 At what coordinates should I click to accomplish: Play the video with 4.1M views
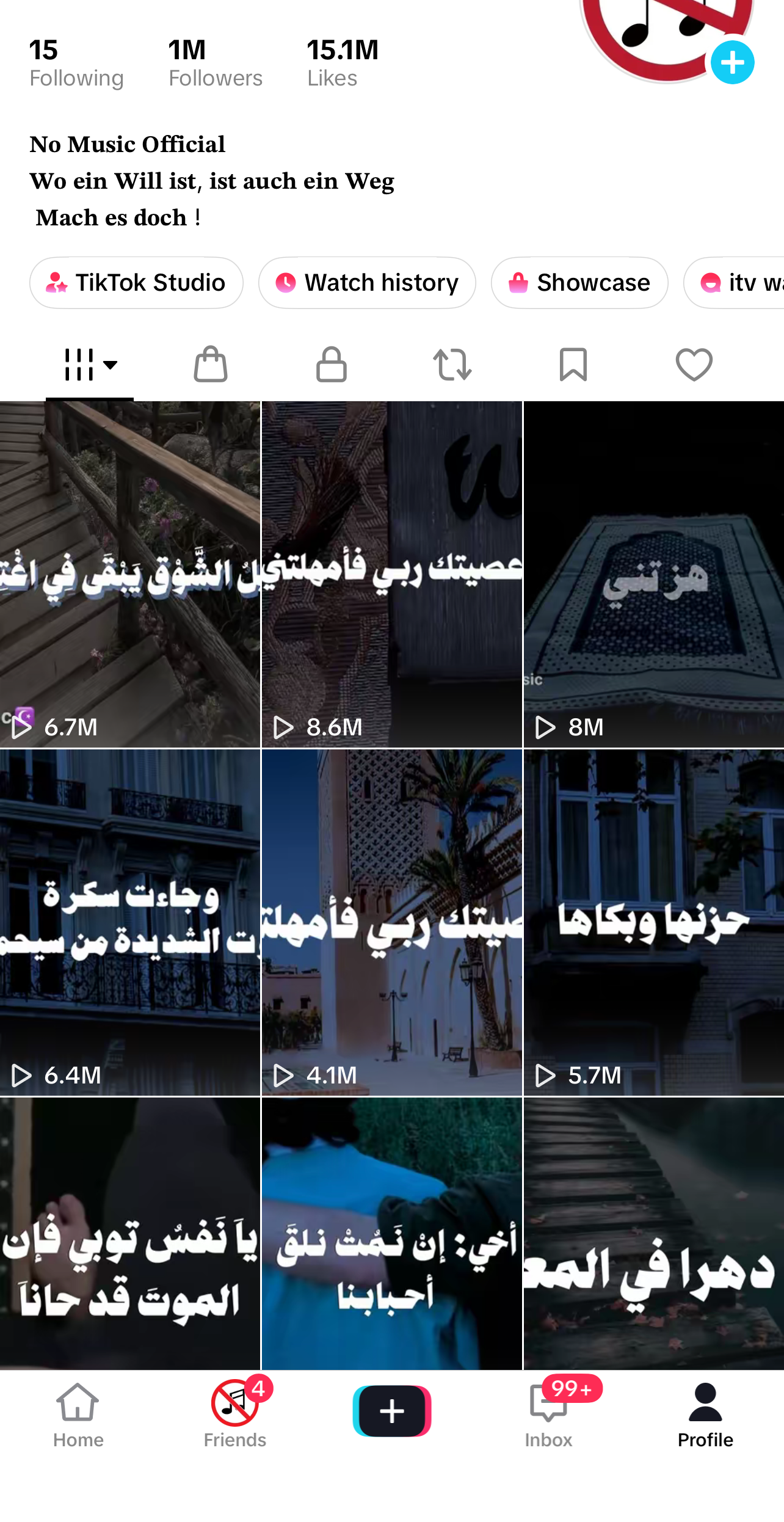click(x=392, y=922)
